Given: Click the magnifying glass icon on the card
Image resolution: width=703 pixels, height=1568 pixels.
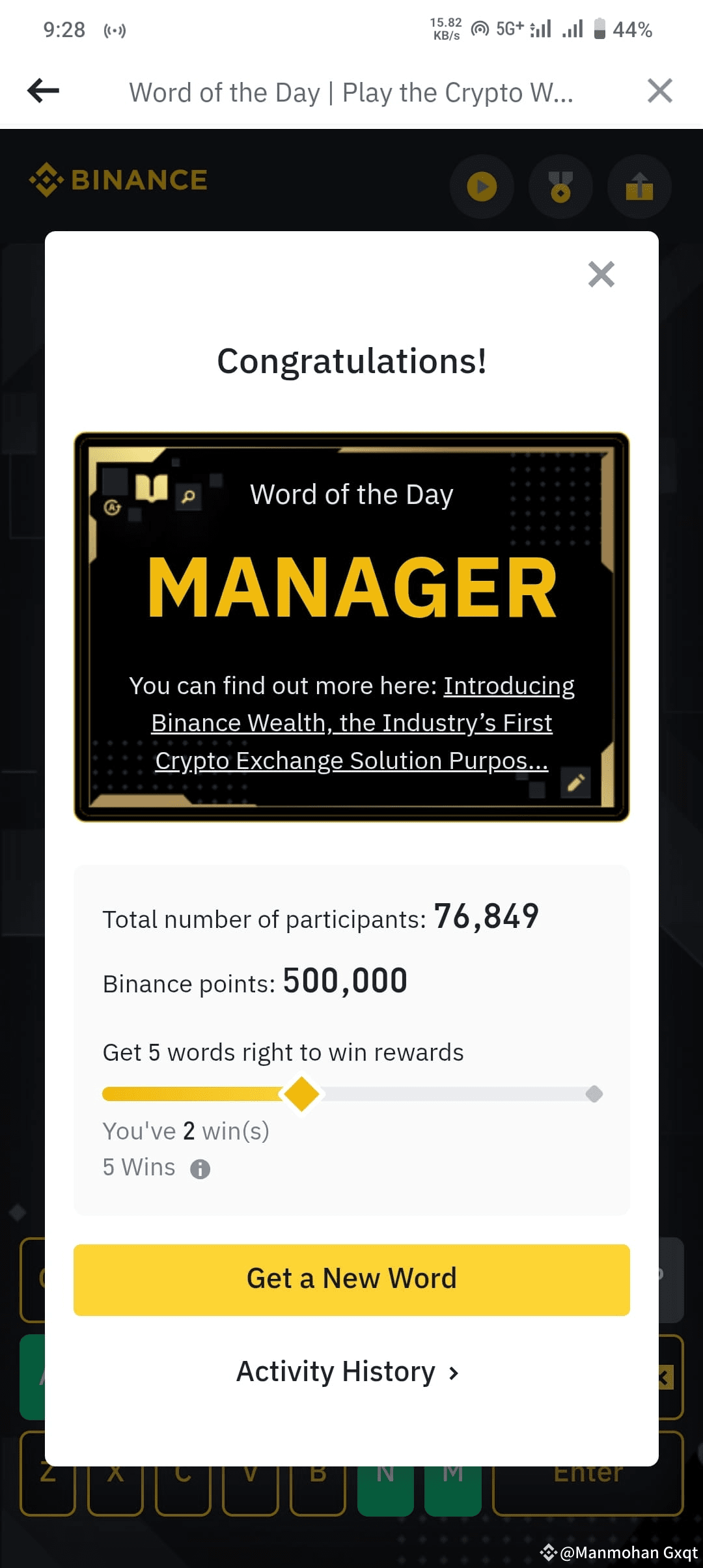Looking at the screenshot, I should point(187,495).
